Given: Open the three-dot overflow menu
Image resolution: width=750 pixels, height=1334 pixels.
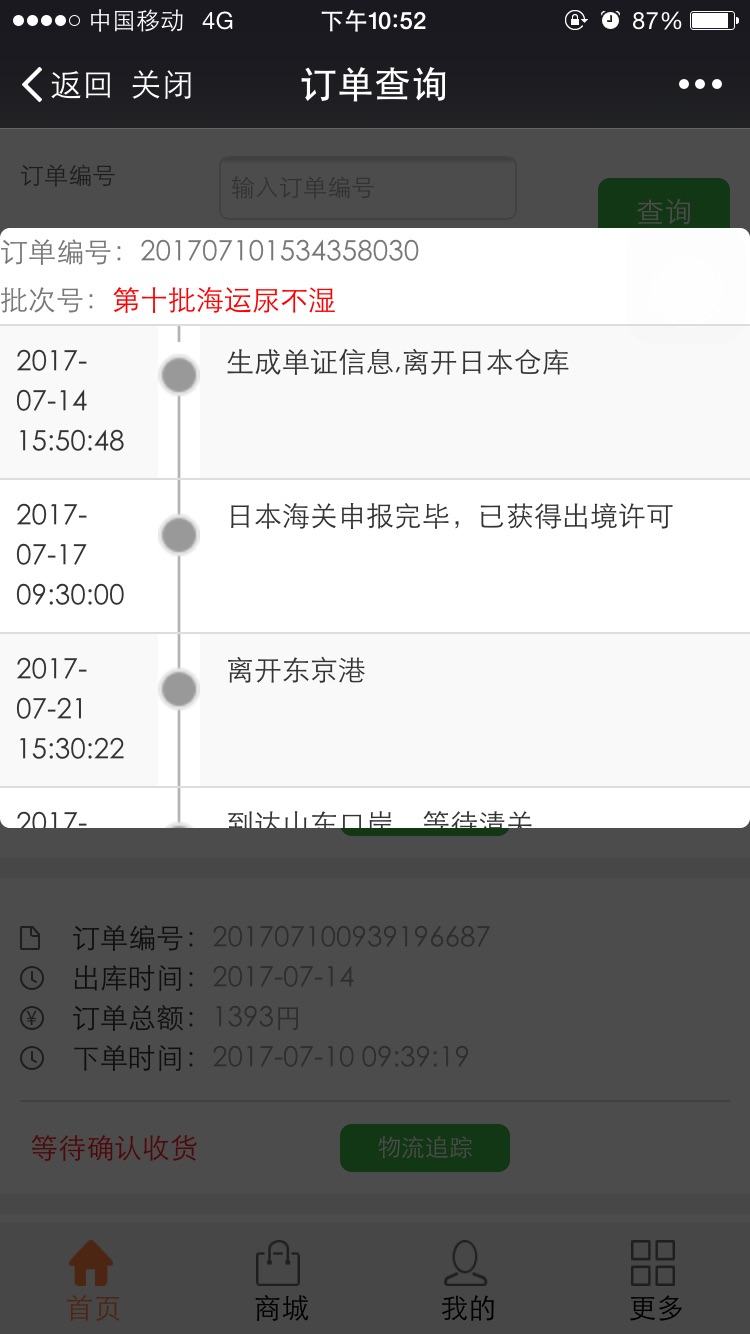Looking at the screenshot, I should click(x=700, y=85).
